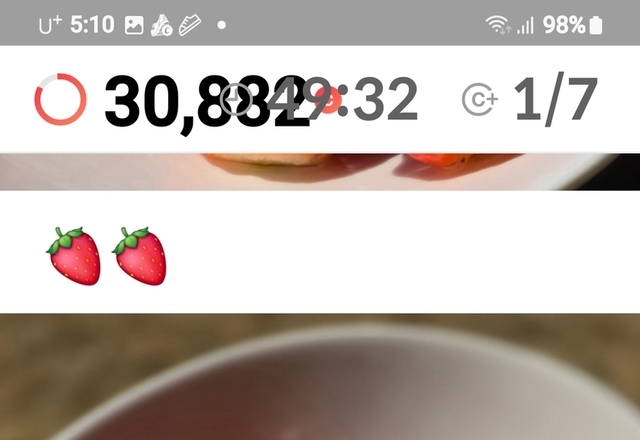Open the photo above the strawberry caption
The image size is (640, 440).
[x=320, y=171]
